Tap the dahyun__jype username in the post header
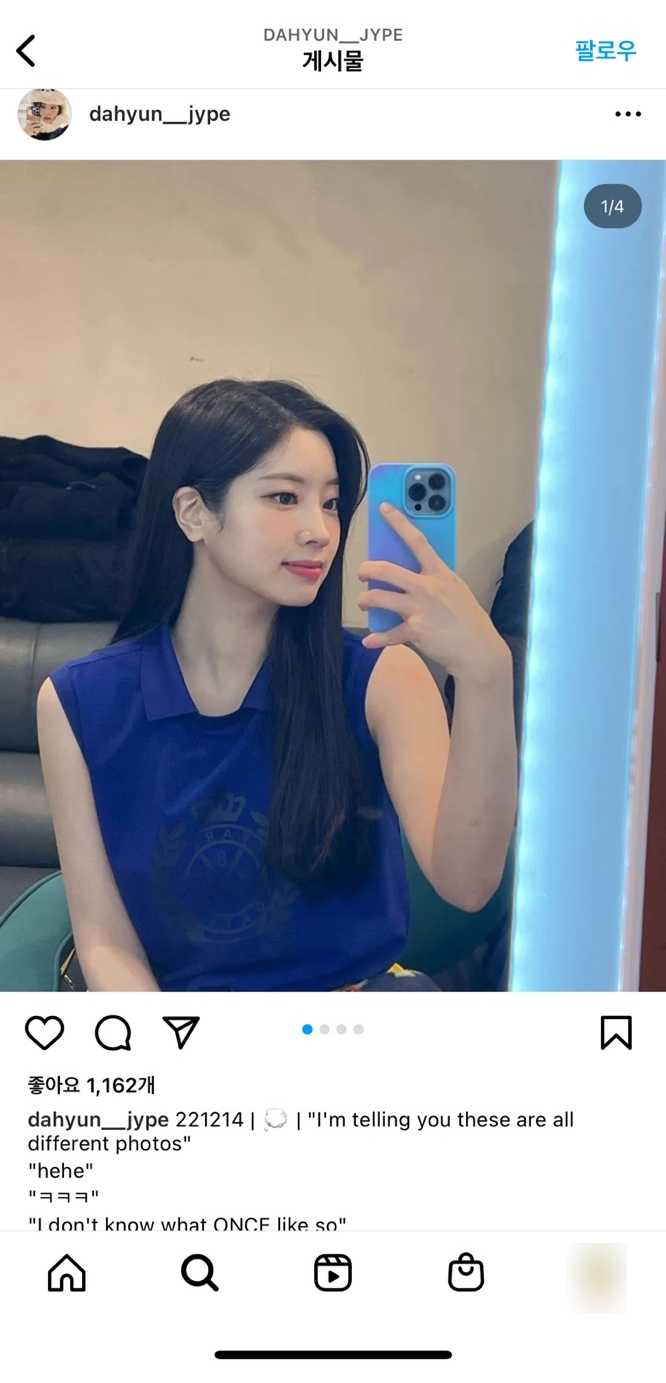 pyautogui.click(x=160, y=114)
